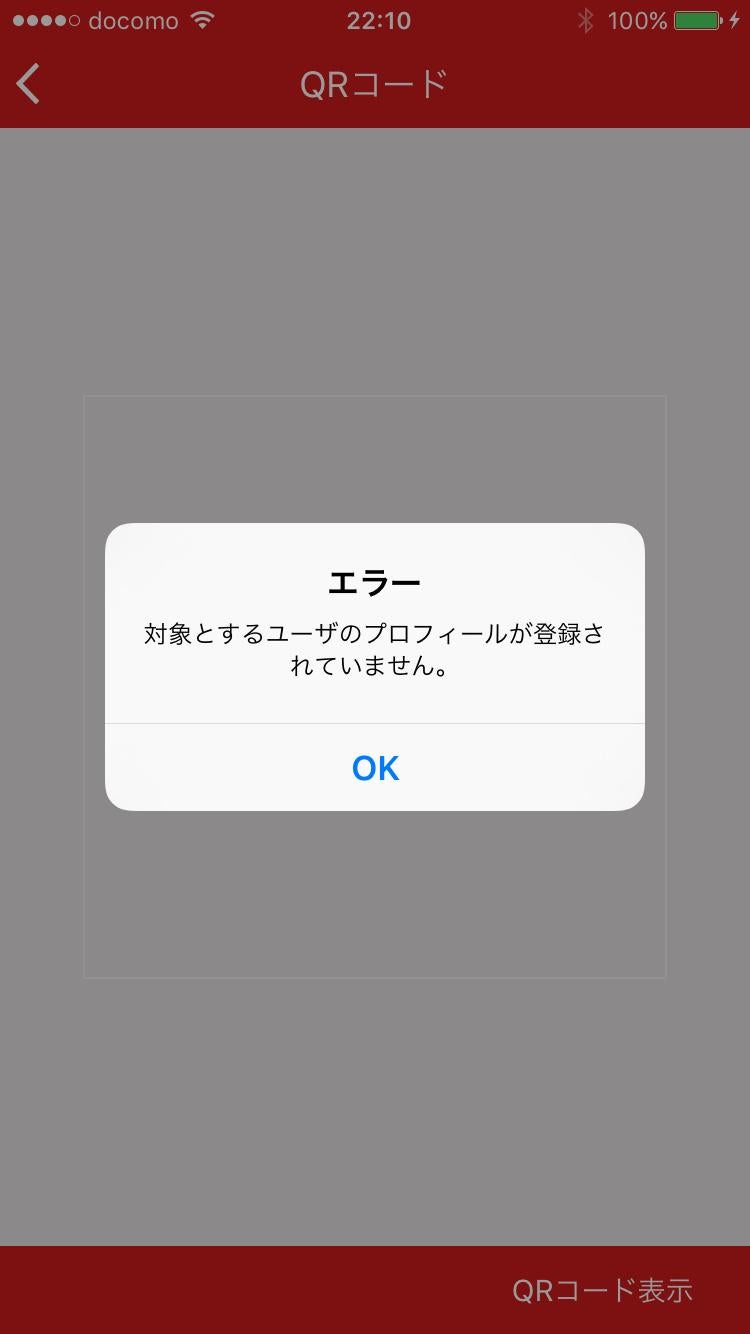Select the bottom toolbar bar
The height and width of the screenshot is (1334, 750).
[x=374, y=1289]
